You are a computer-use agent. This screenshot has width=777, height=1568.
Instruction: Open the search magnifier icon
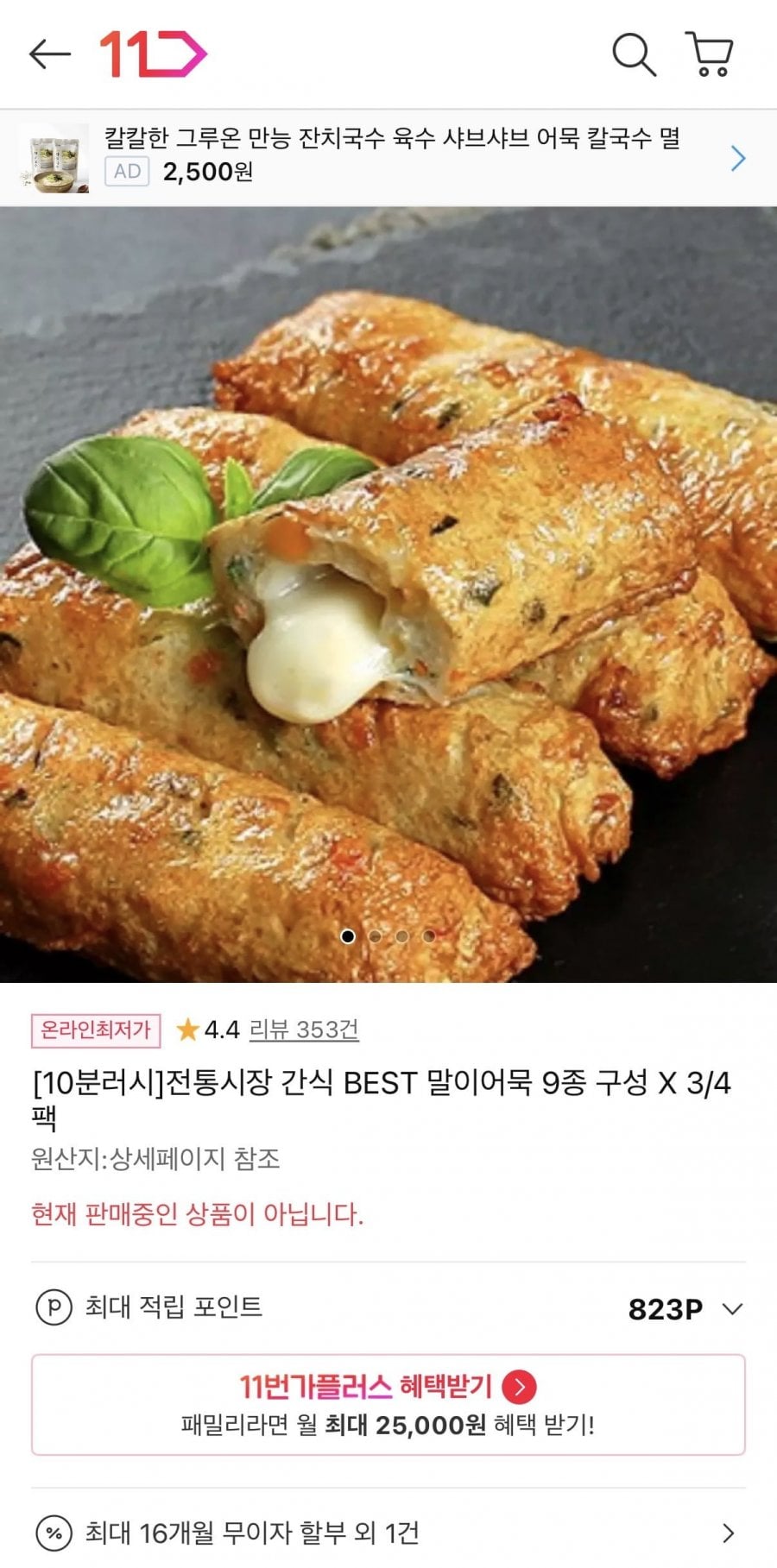click(x=634, y=54)
